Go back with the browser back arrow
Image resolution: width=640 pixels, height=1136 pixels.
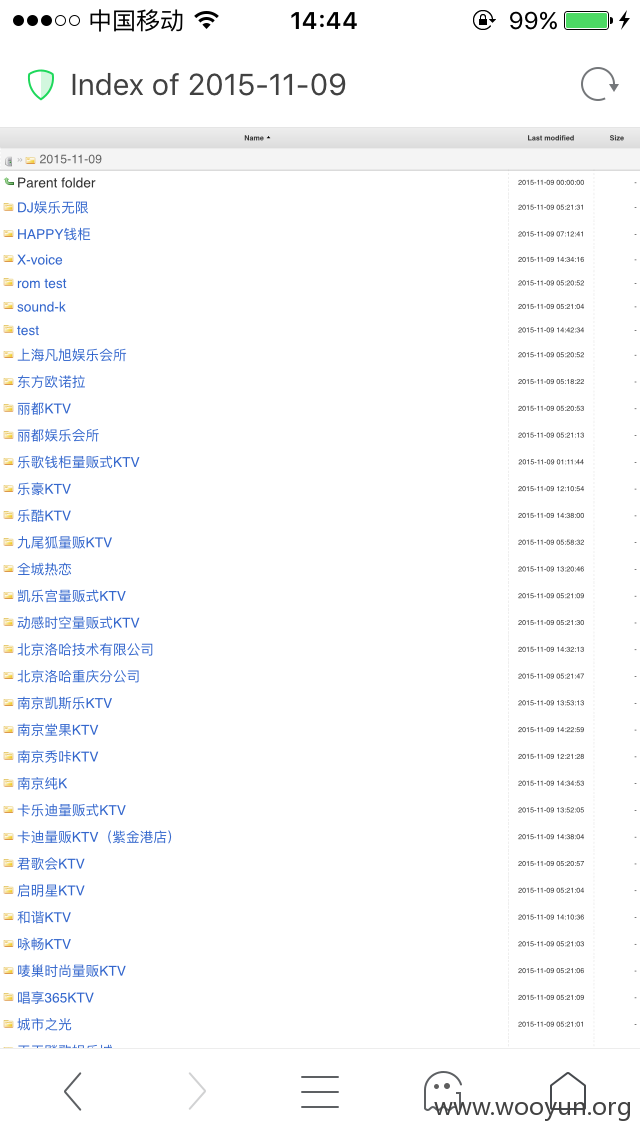[72, 1091]
